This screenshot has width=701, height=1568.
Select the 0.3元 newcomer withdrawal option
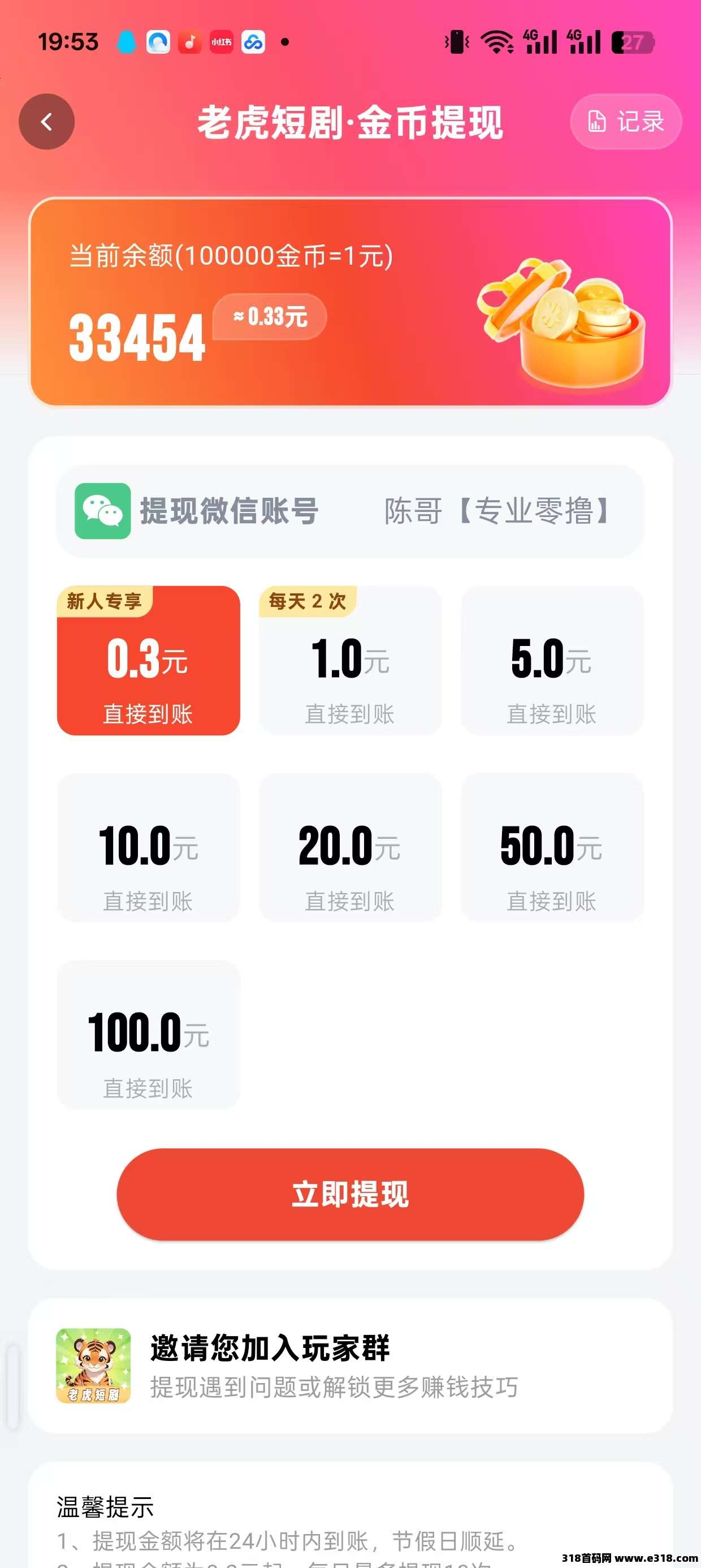[149, 661]
